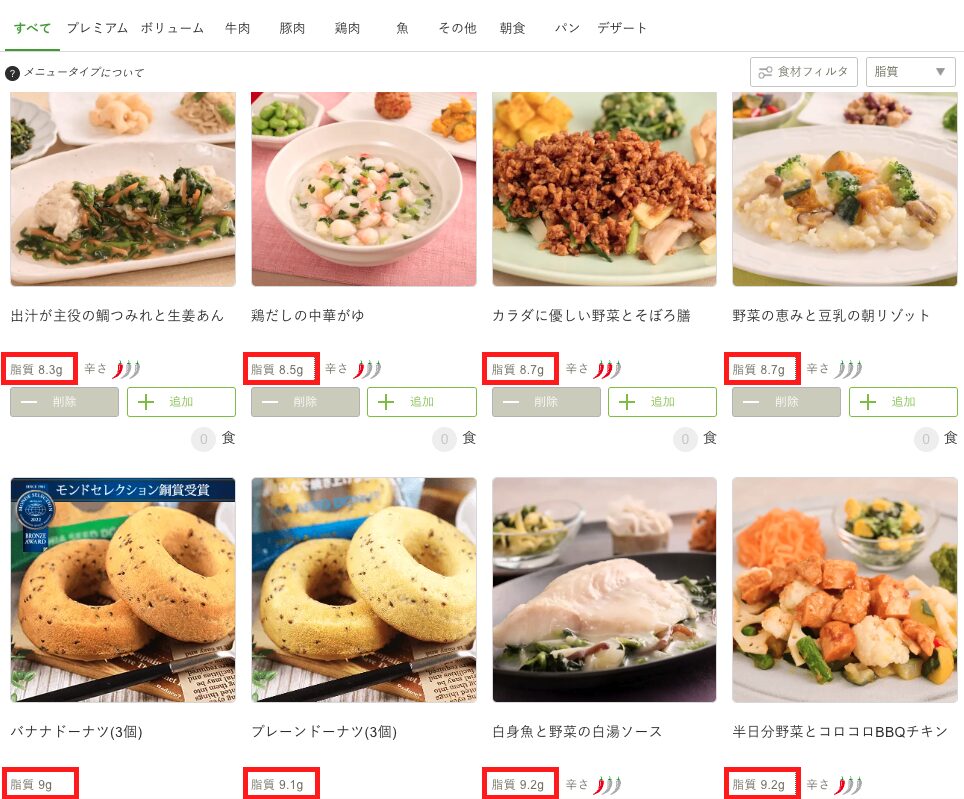Open the 鶏肉 tab
This screenshot has height=799, width=964.
tap(348, 28)
